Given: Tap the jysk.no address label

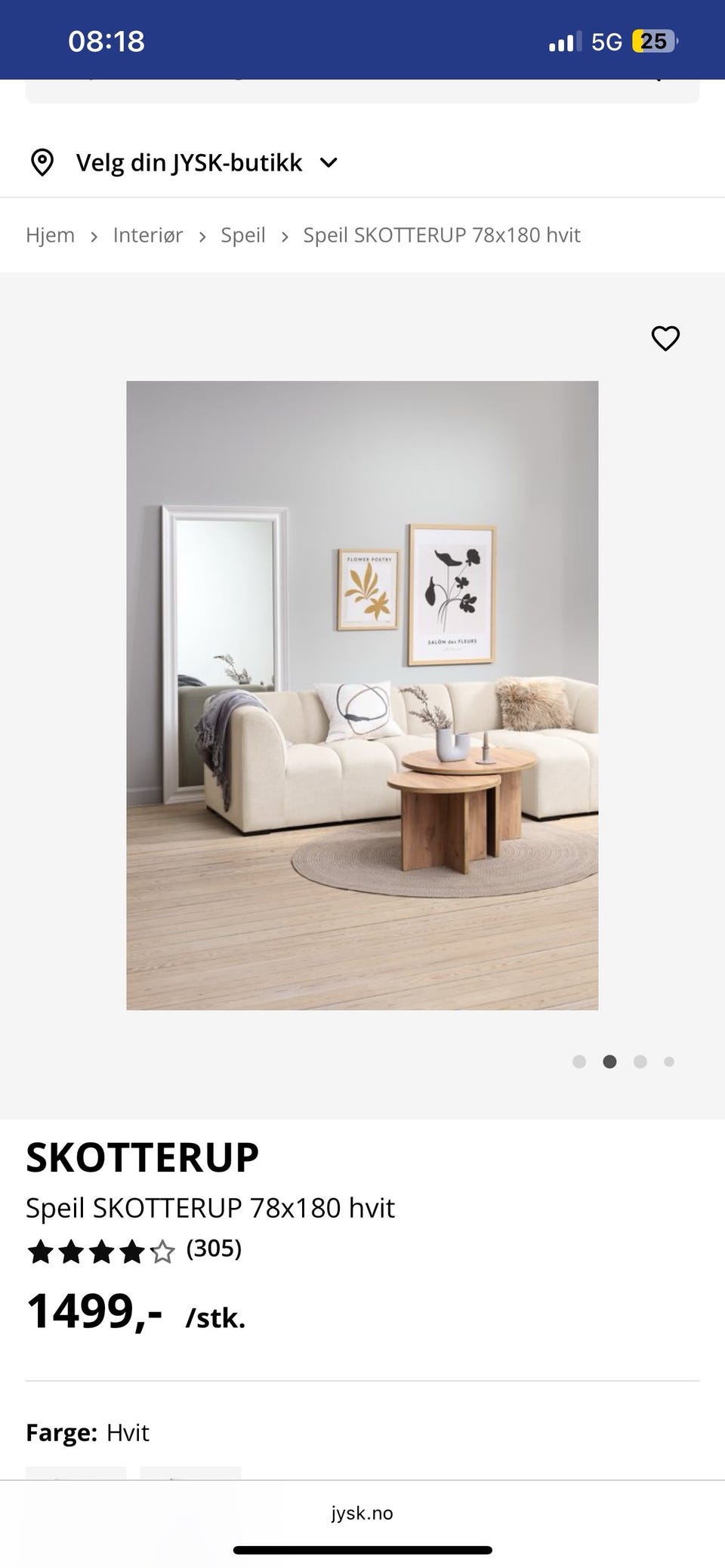Looking at the screenshot, I should coord(362,1513).
